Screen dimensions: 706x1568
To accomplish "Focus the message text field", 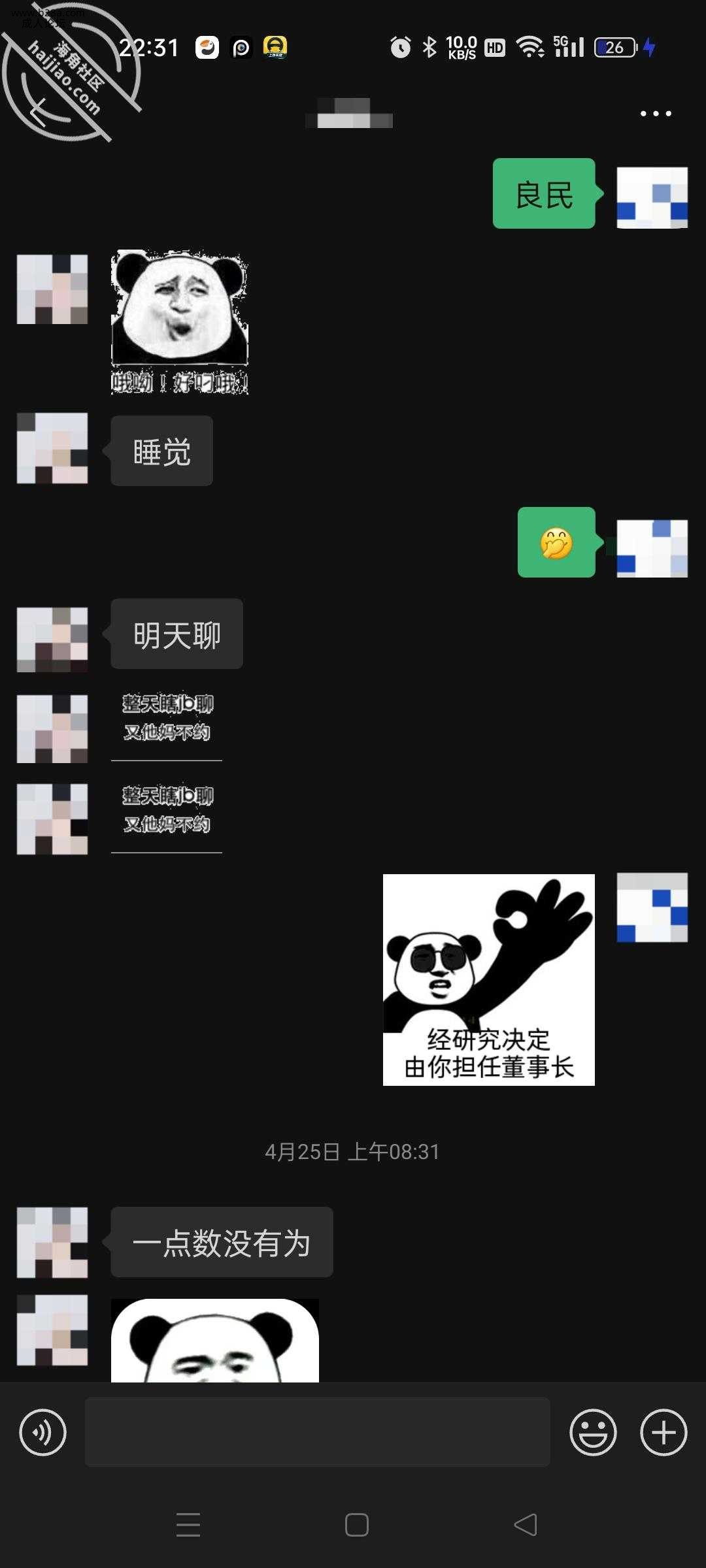I will [x=317, y=1432].
